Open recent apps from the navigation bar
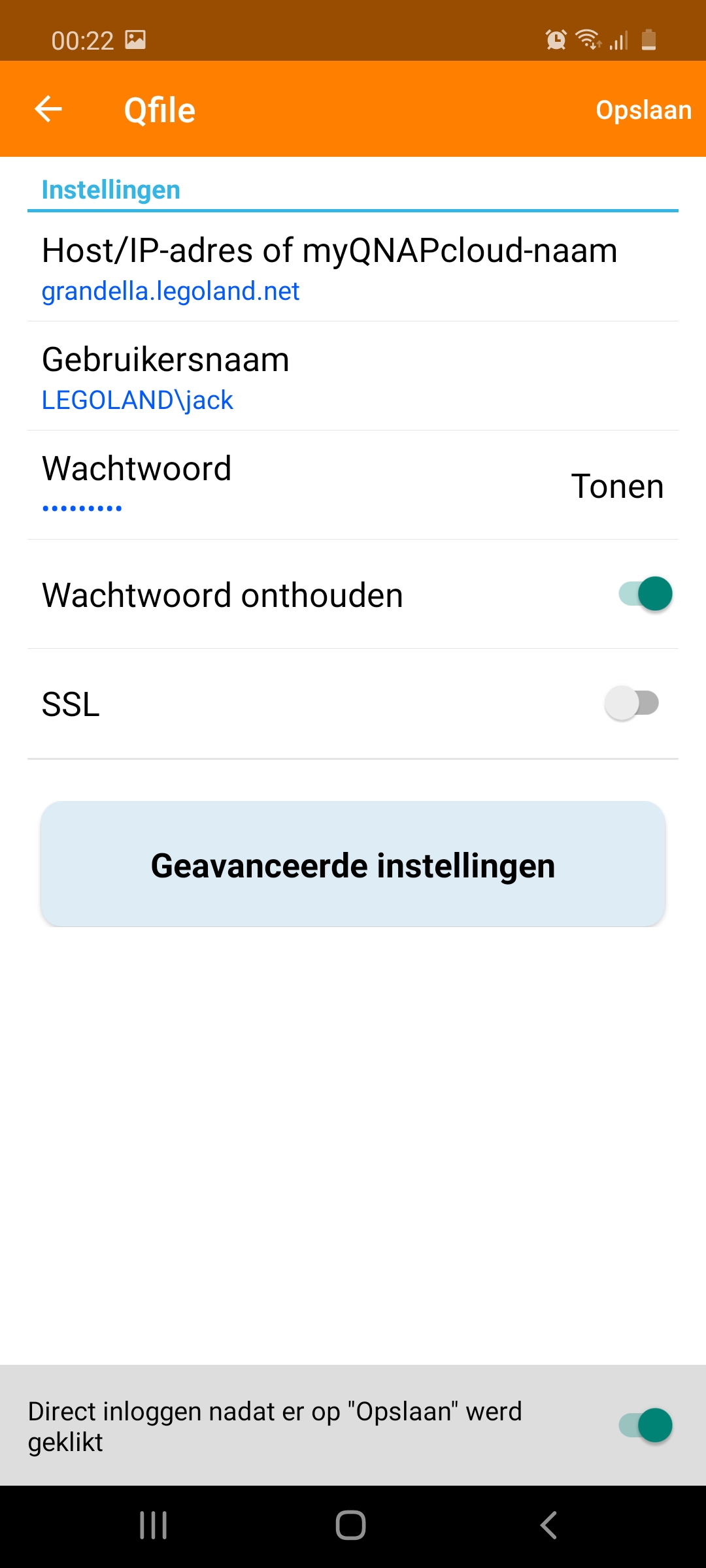The width and height of the screenshot is (706, 1568). click(154, 1526)
